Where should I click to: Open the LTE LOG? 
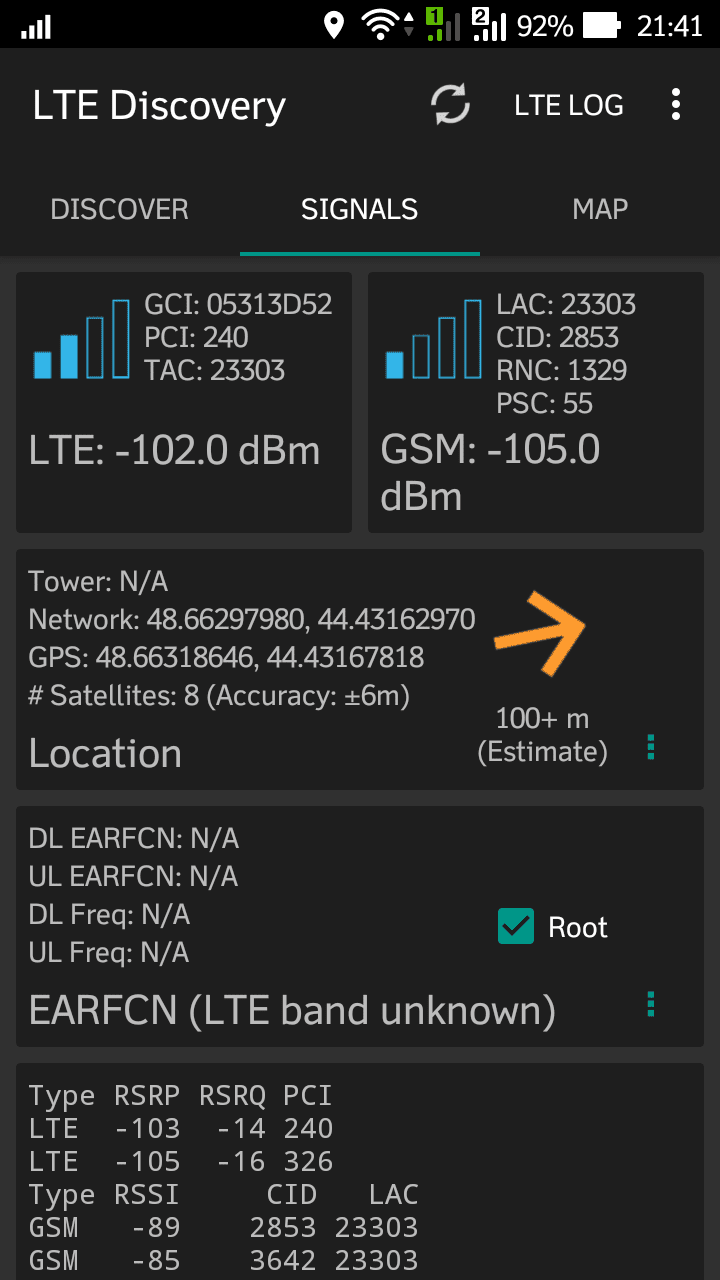tap(568, 105)
